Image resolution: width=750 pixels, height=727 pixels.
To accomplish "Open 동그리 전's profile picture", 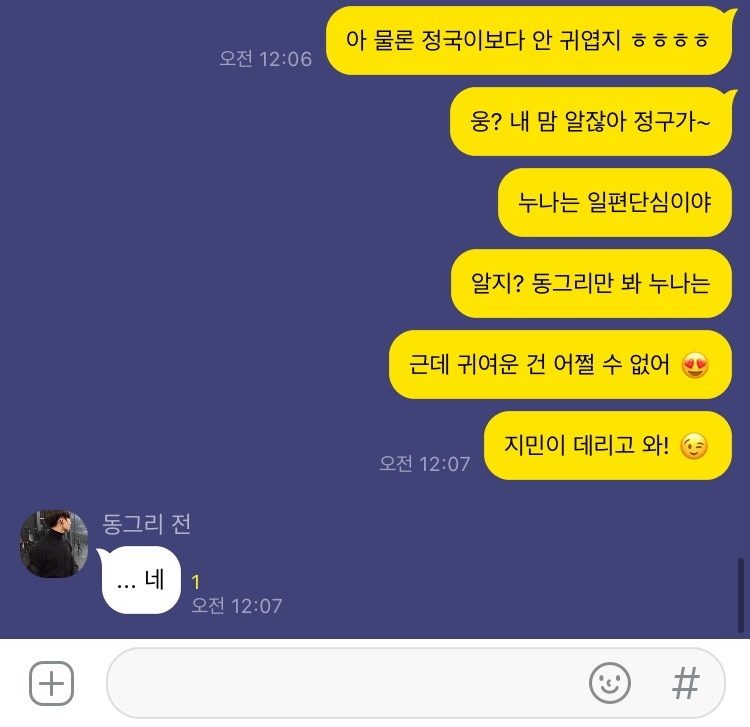I will 54,544.
